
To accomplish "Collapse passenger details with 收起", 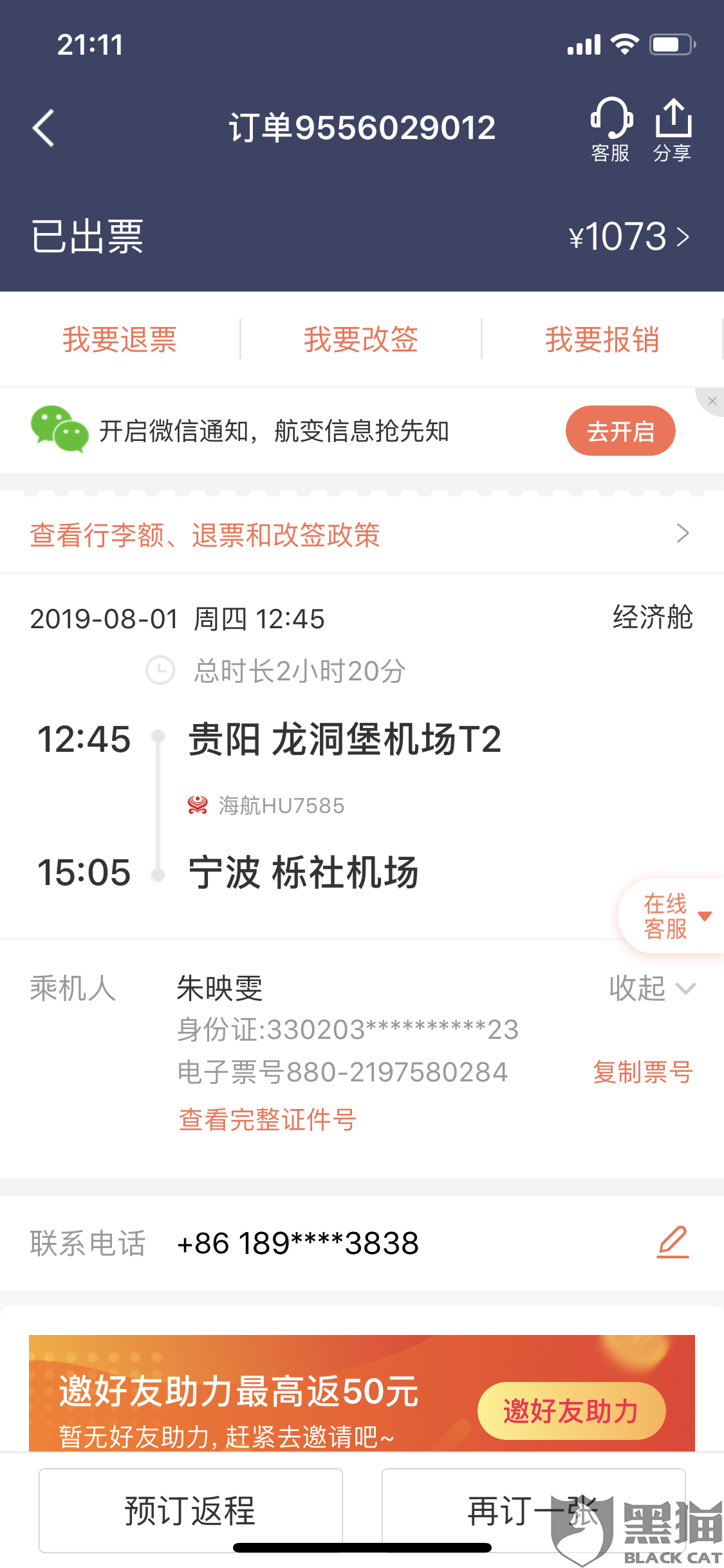I will pos(651,988).
